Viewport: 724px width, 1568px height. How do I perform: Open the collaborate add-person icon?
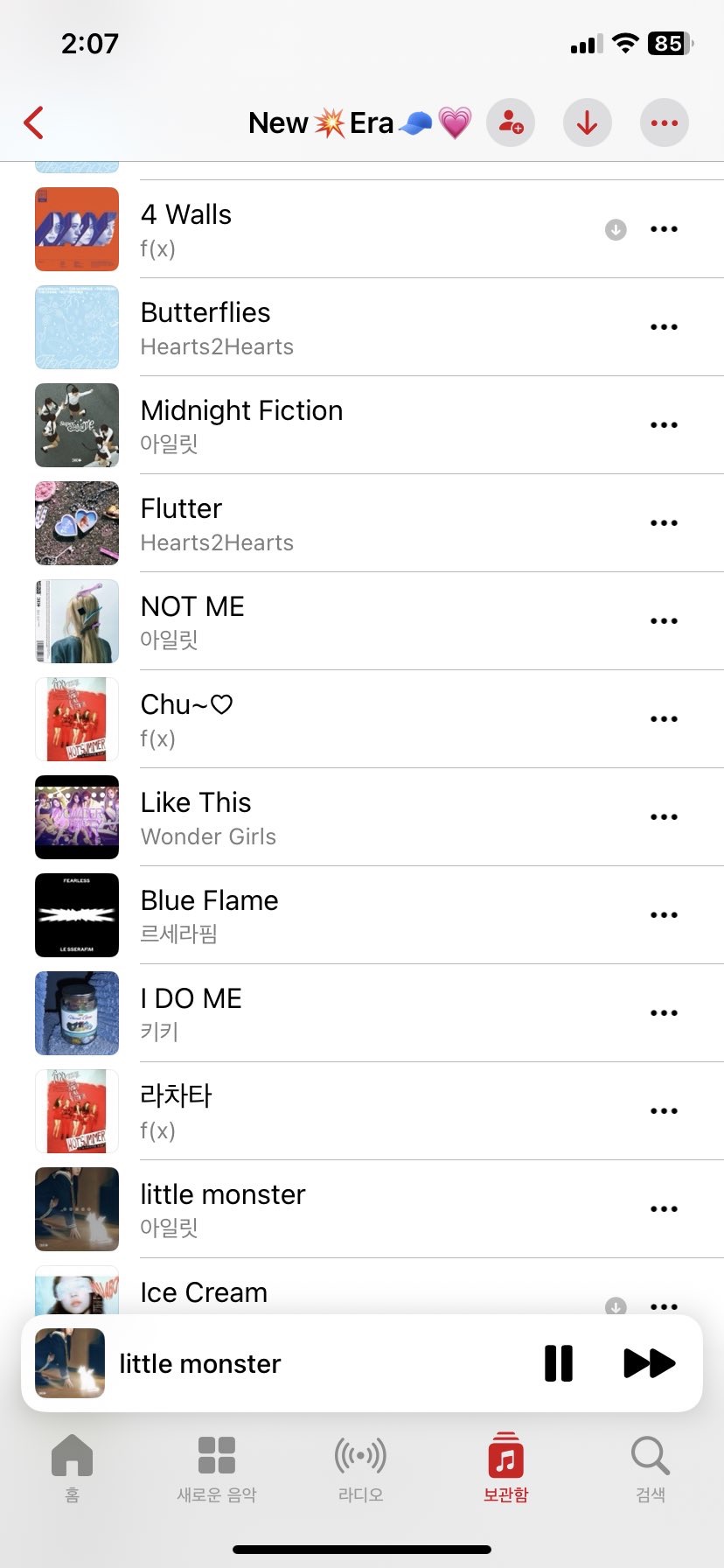tap(511, 123)
